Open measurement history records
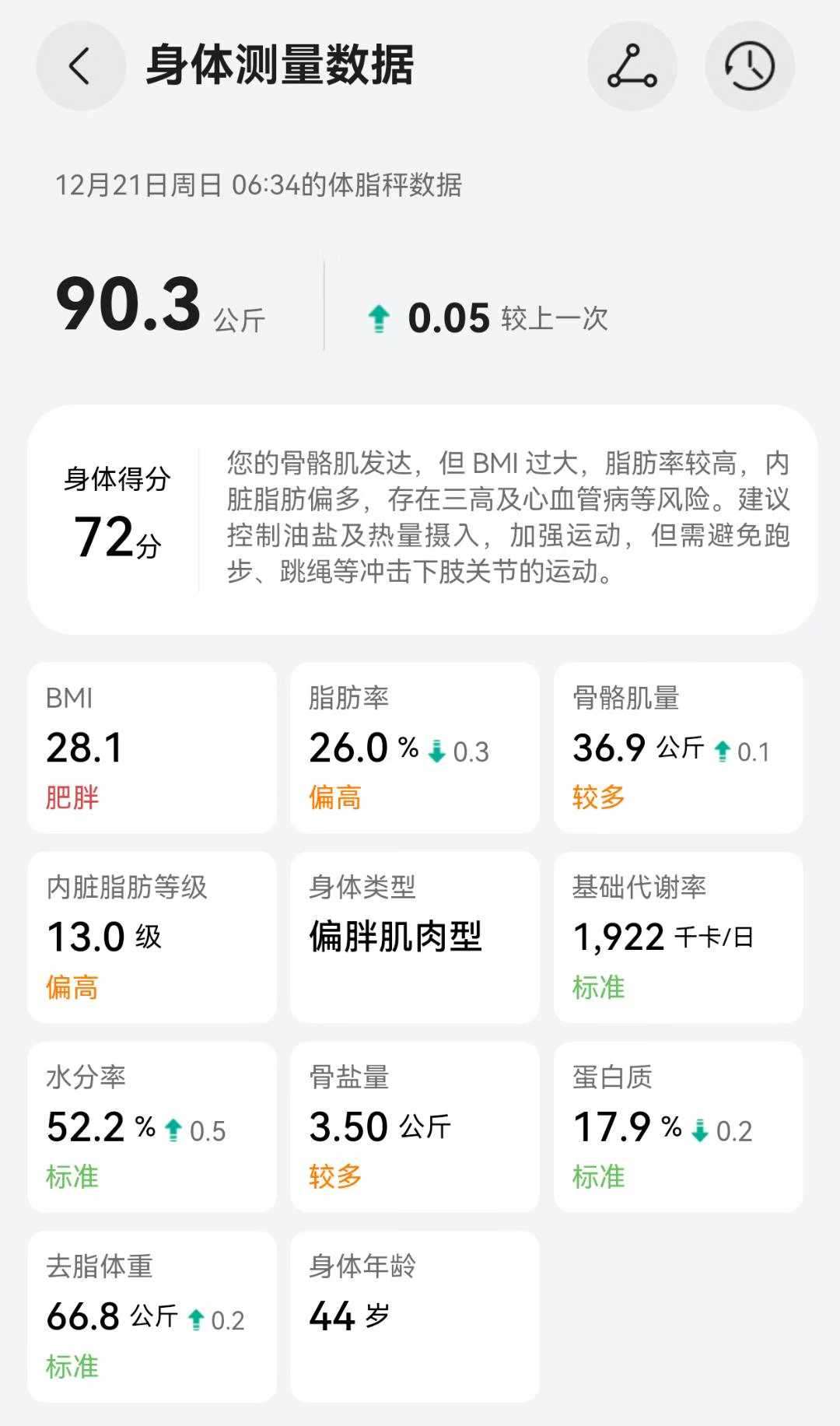 point(750,65)
